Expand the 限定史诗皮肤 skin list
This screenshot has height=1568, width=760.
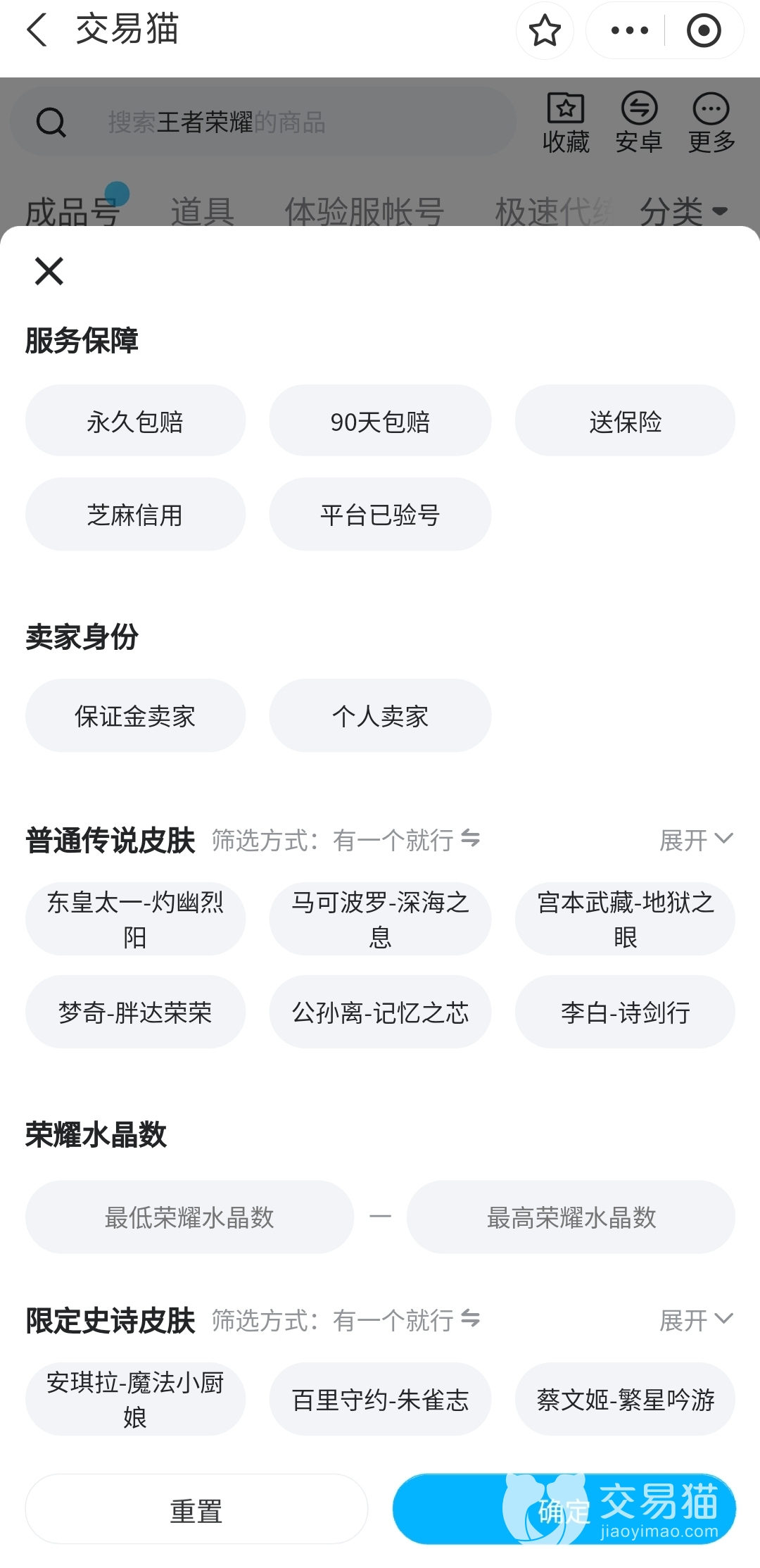tap(695, 1320)
